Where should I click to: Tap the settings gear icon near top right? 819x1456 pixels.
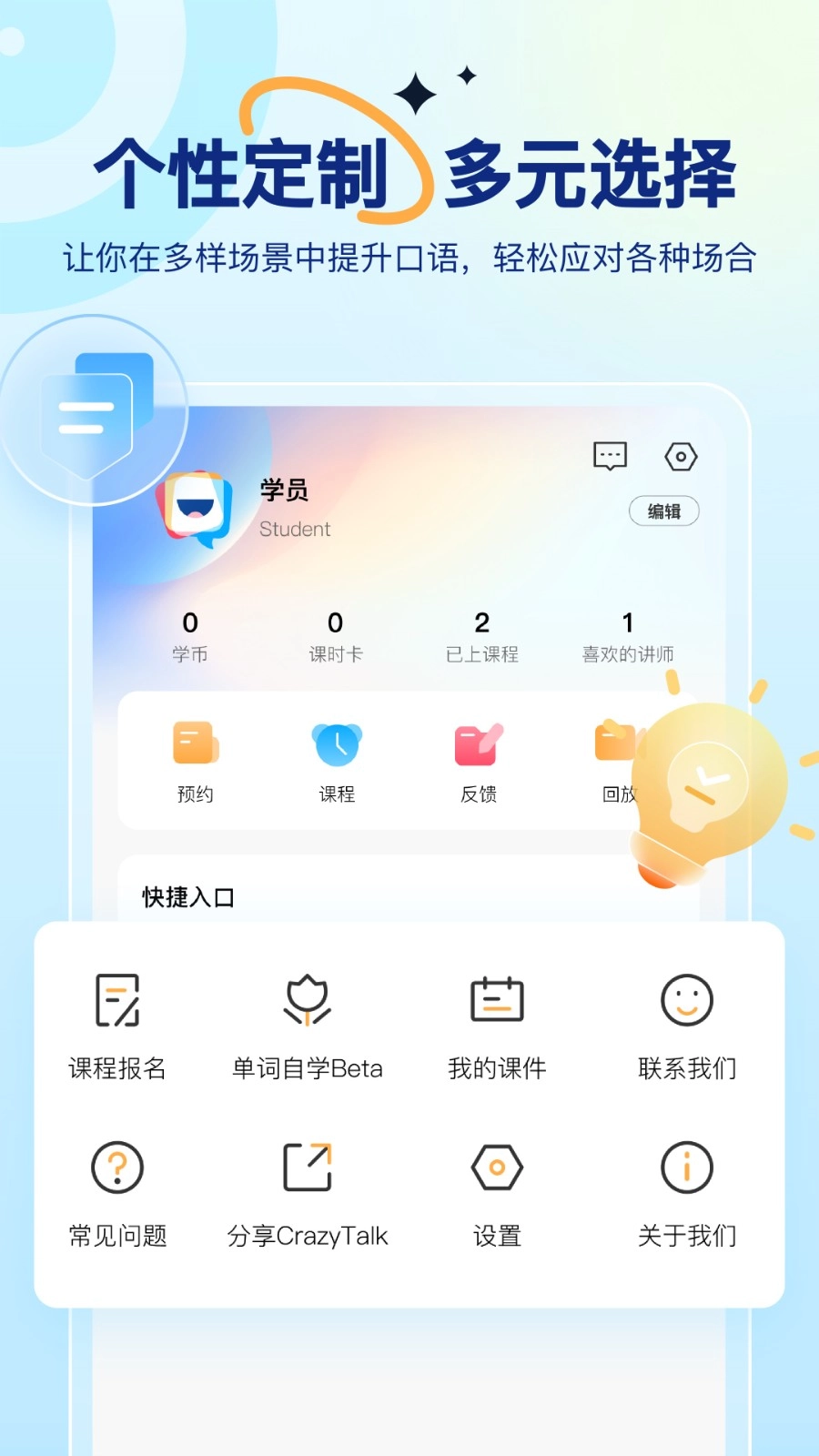(x=682, y=457)
